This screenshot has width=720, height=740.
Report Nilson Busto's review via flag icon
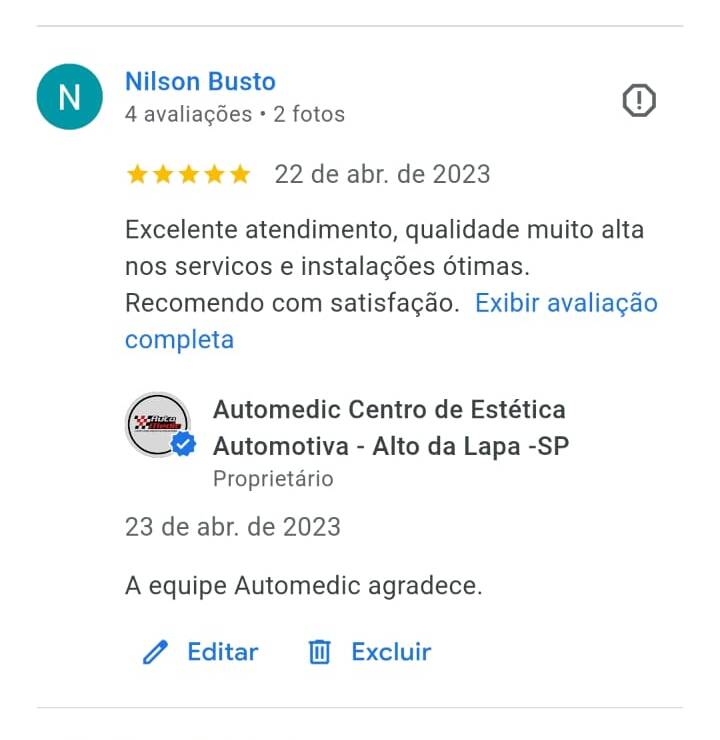click(x=639, y=100)
